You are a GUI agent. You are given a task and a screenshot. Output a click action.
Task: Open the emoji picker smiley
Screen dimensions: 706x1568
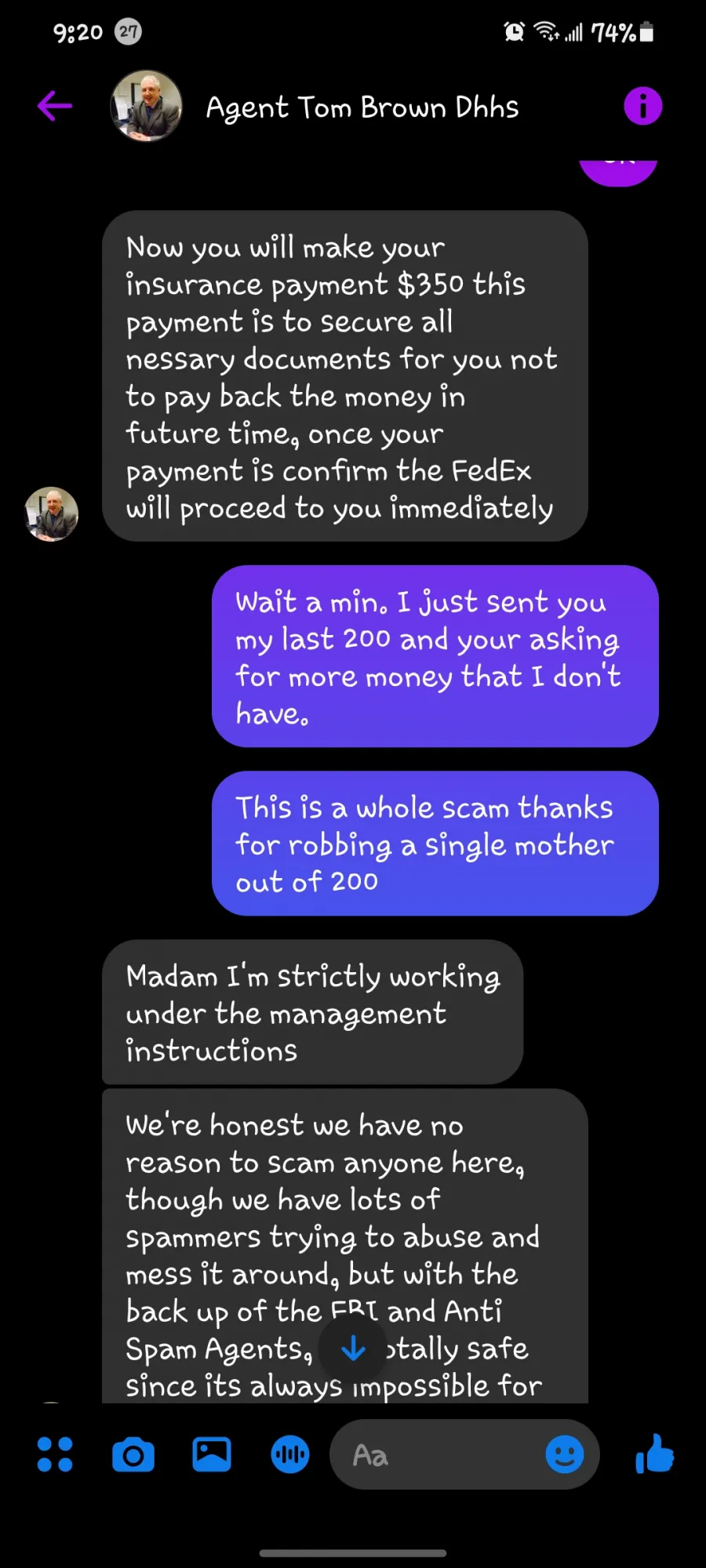[x=564, y=1455]
